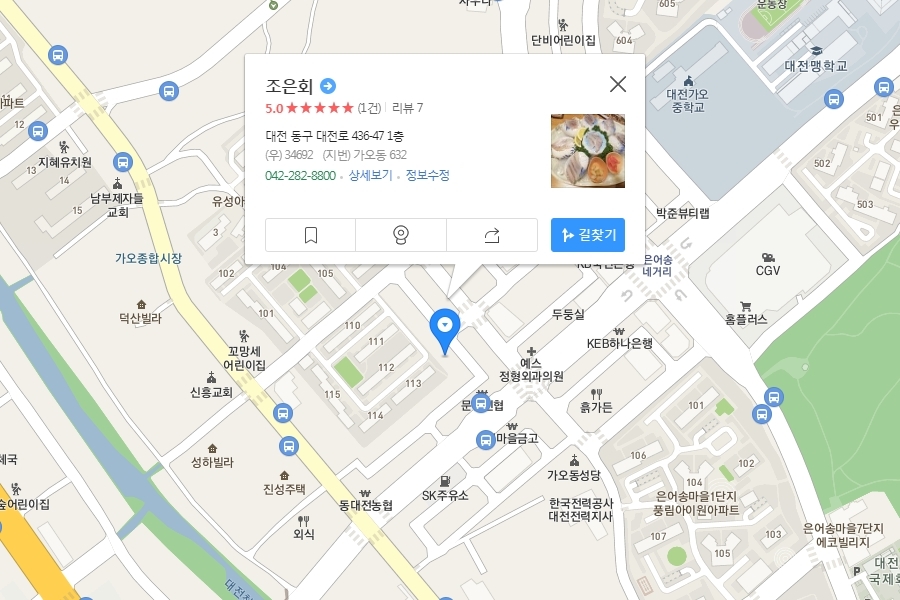The width and height of the screenshot is (900, 600).
Task: Tap the 길찾기 directions button
Action: (x=588, y=235)
